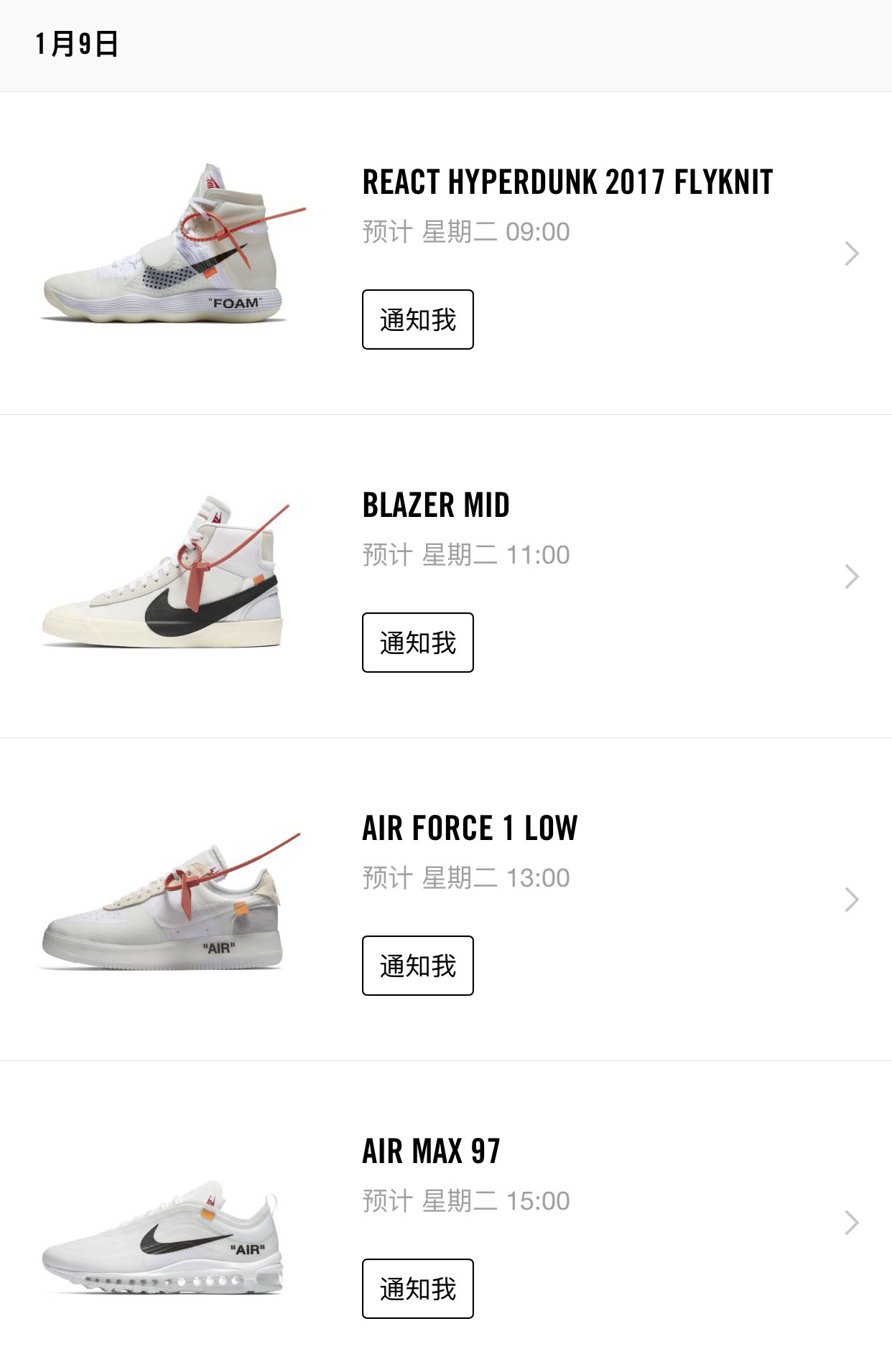
Task: Open Air Force 1 Low chevron
Action: 852,900
